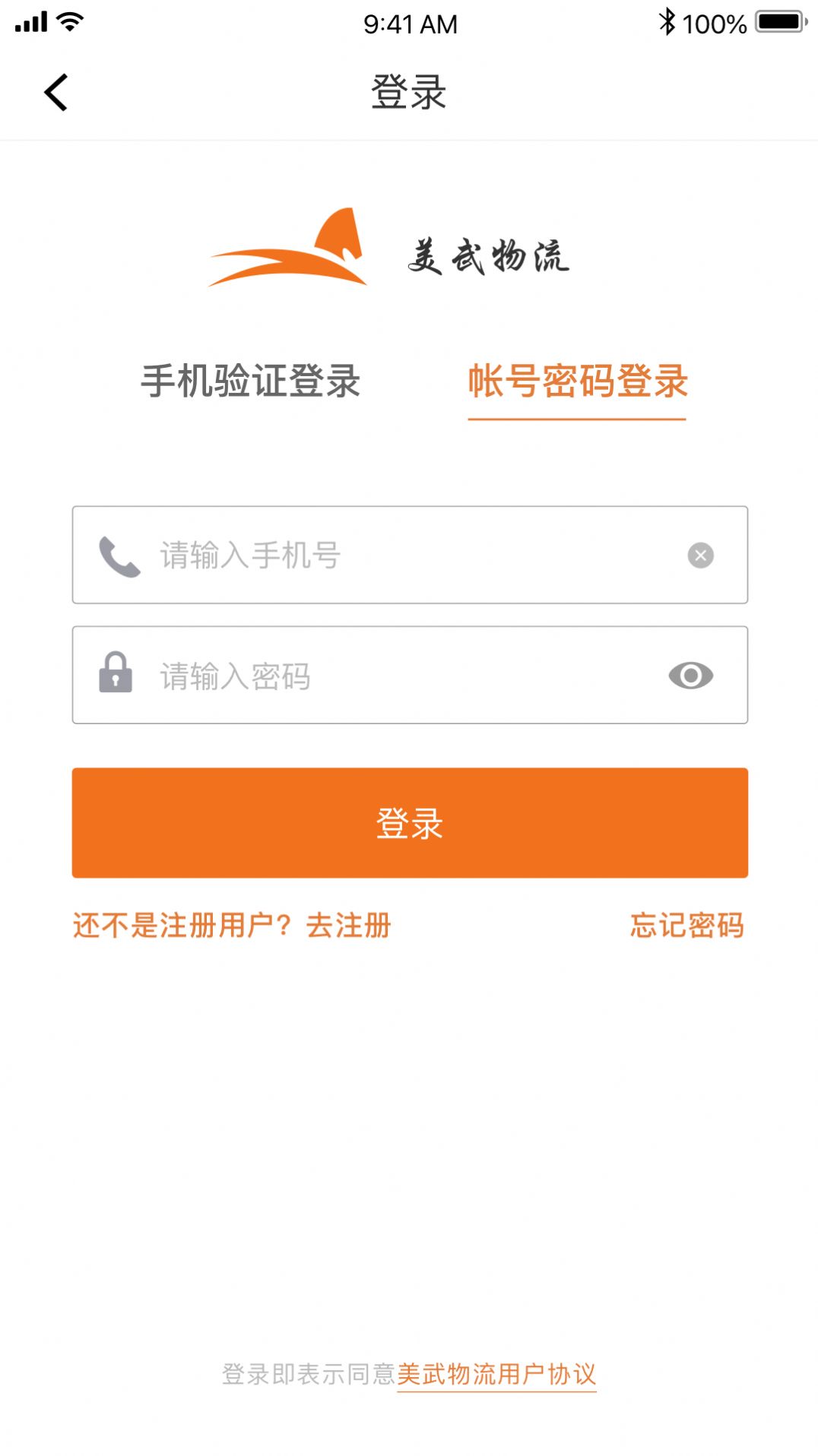Click the cellular signal bars indicator
The height and width of the screenshot is (1456, 818).
(x=30, y=21)
